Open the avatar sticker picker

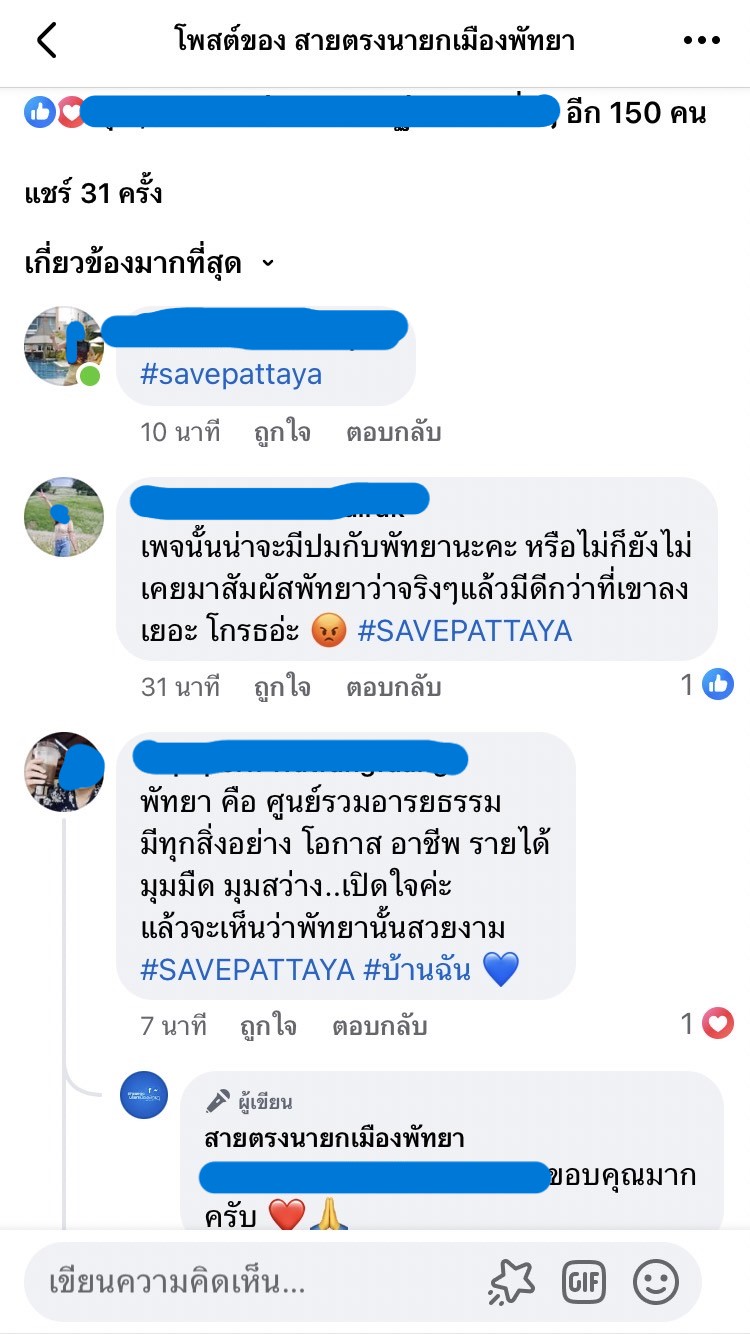point(512,1282)
